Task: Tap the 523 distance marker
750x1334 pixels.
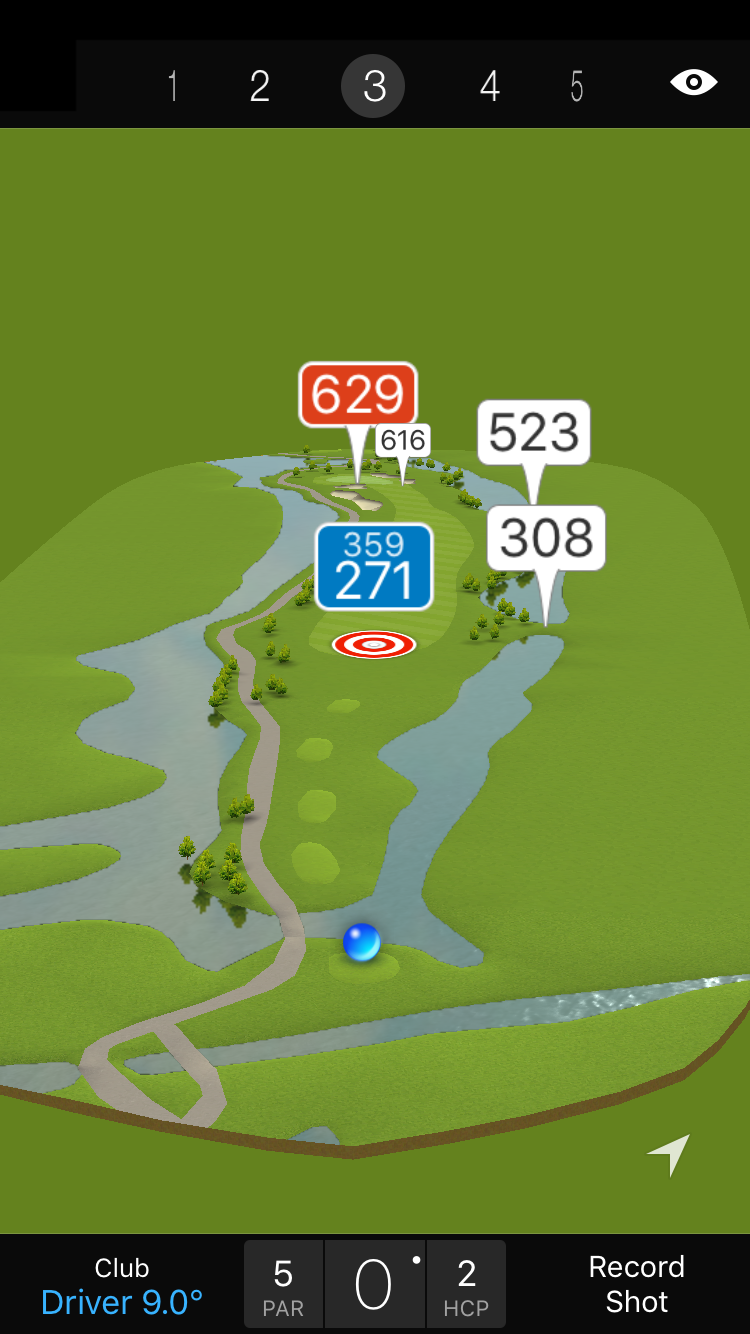Action: pyautogui.click(x=534, y=433)
